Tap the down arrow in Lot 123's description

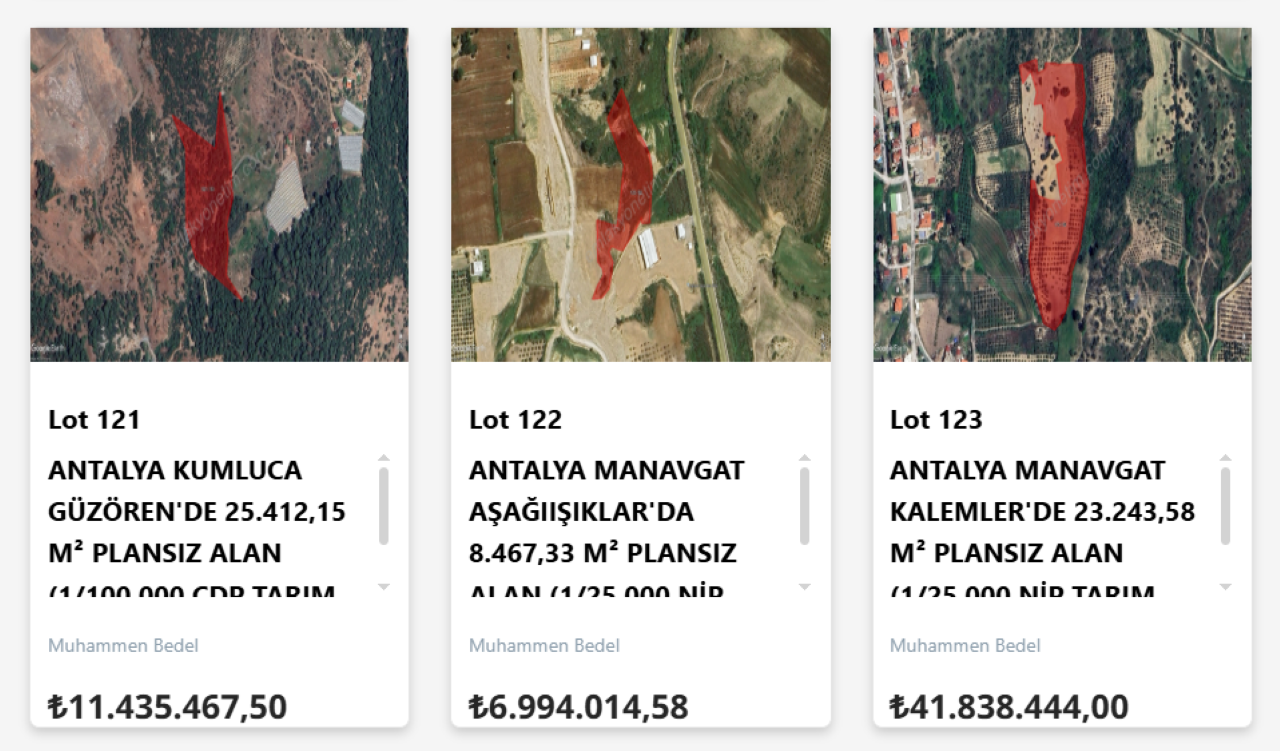coord(1226,587)
